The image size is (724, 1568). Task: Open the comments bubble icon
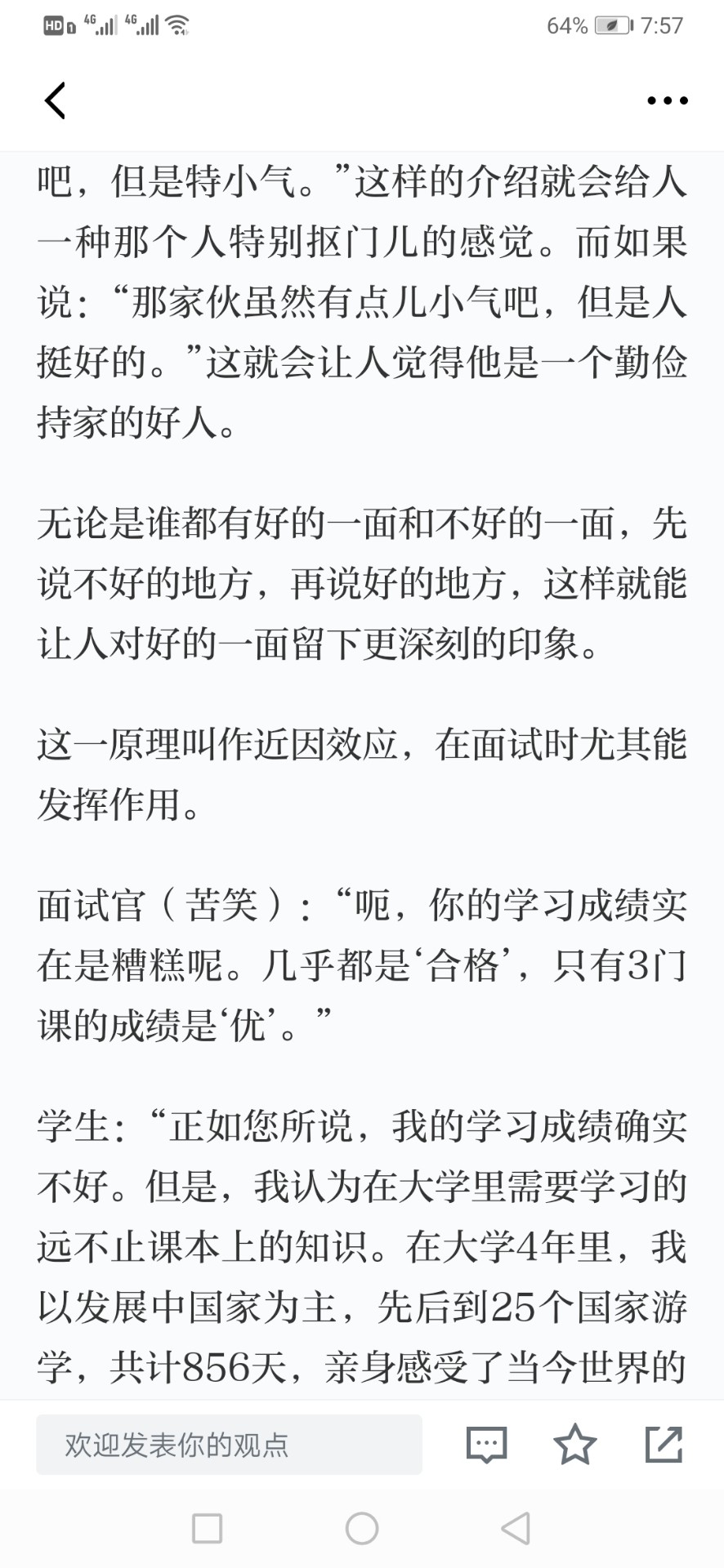point(486,1445)
